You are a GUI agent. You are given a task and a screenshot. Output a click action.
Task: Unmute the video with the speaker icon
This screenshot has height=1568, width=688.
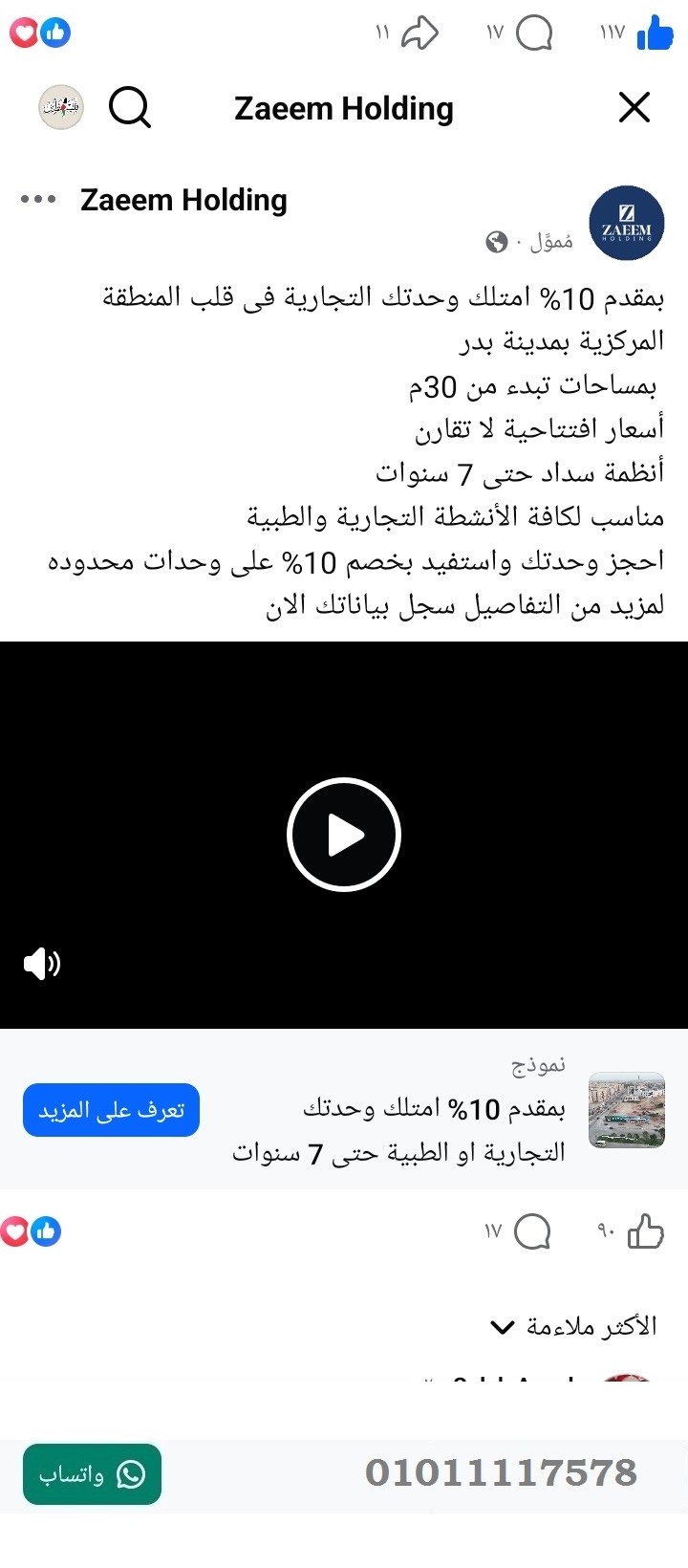[x=41, y=964]
